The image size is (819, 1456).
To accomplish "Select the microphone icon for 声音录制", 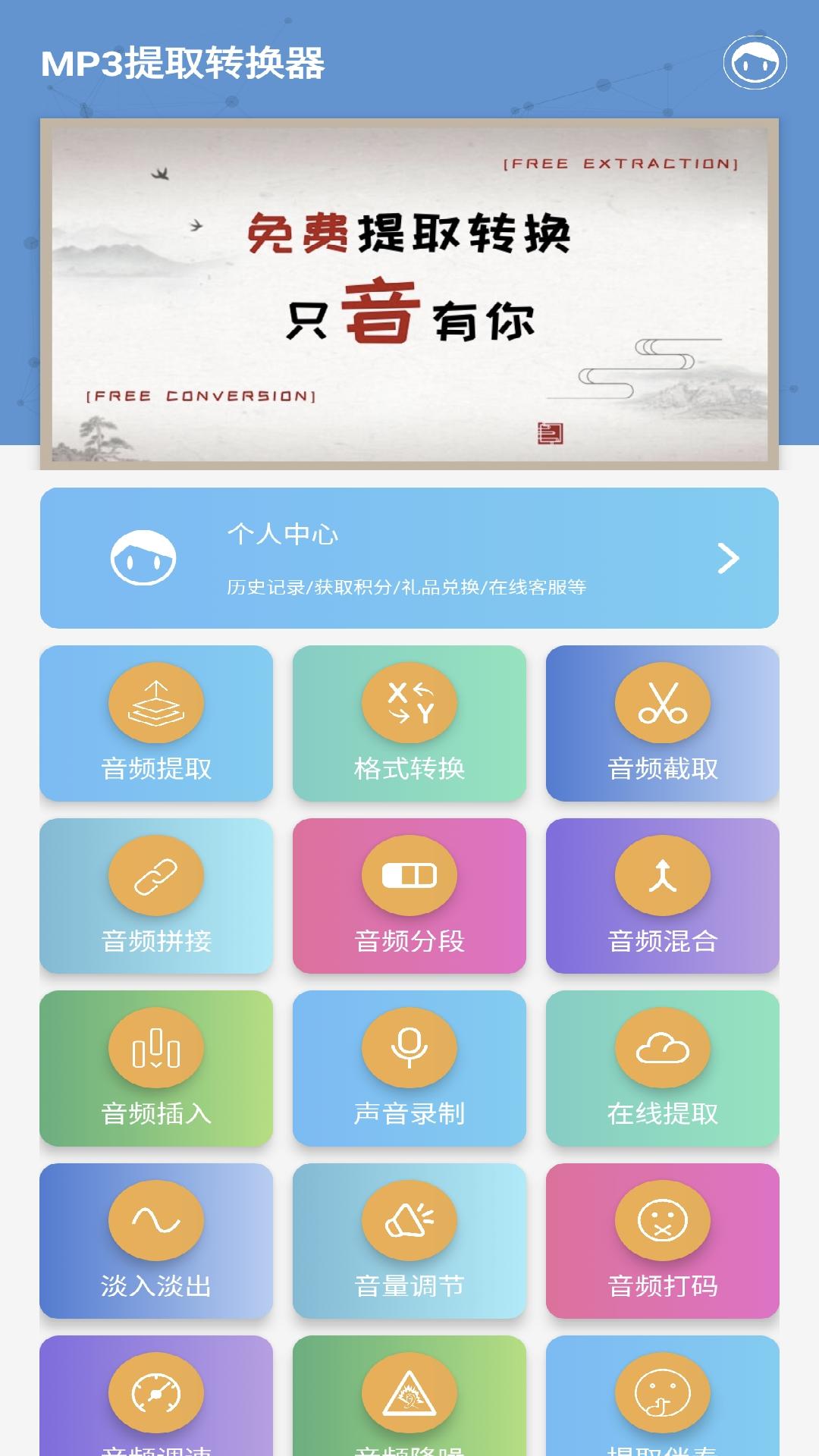I will [409, 1048].
